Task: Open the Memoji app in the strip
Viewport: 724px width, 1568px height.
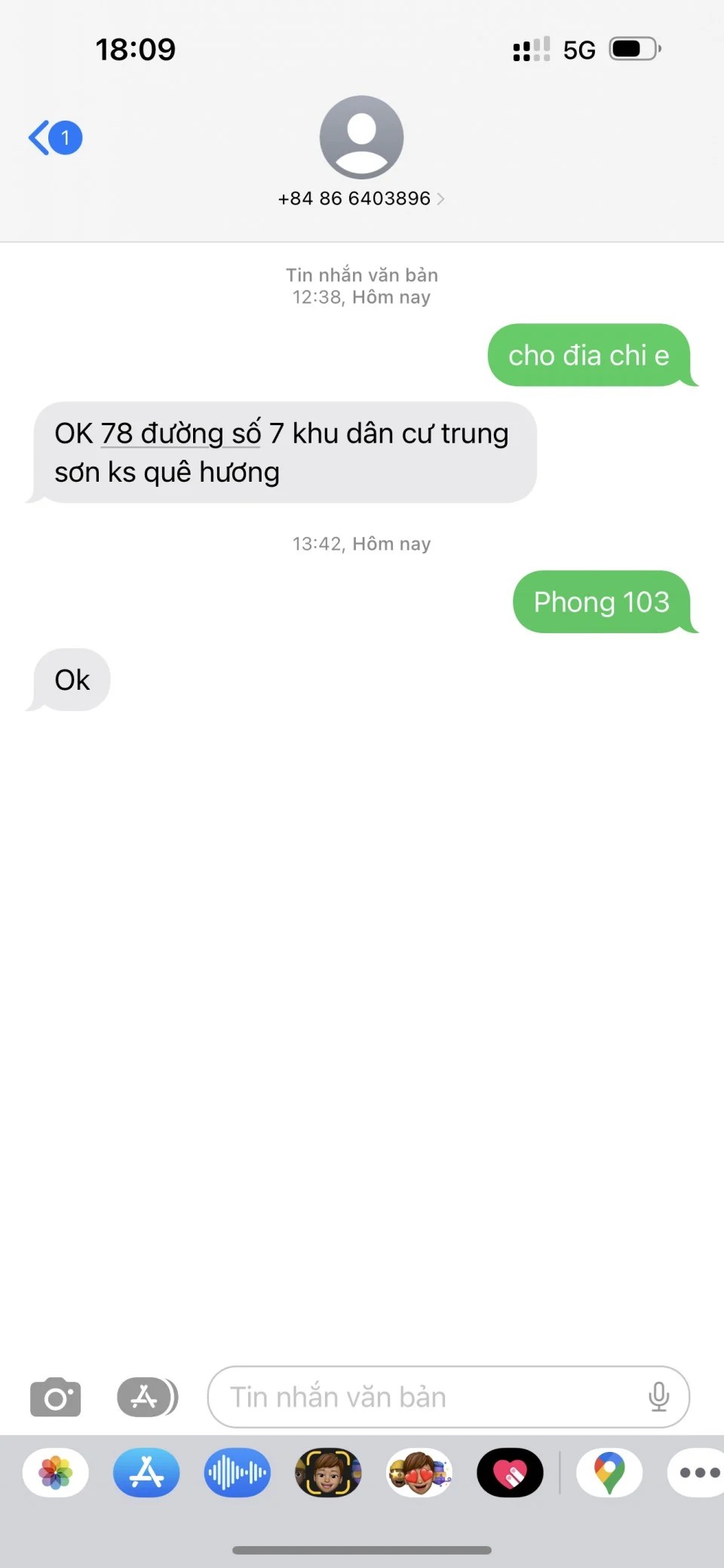Action: click(328, 1472)
